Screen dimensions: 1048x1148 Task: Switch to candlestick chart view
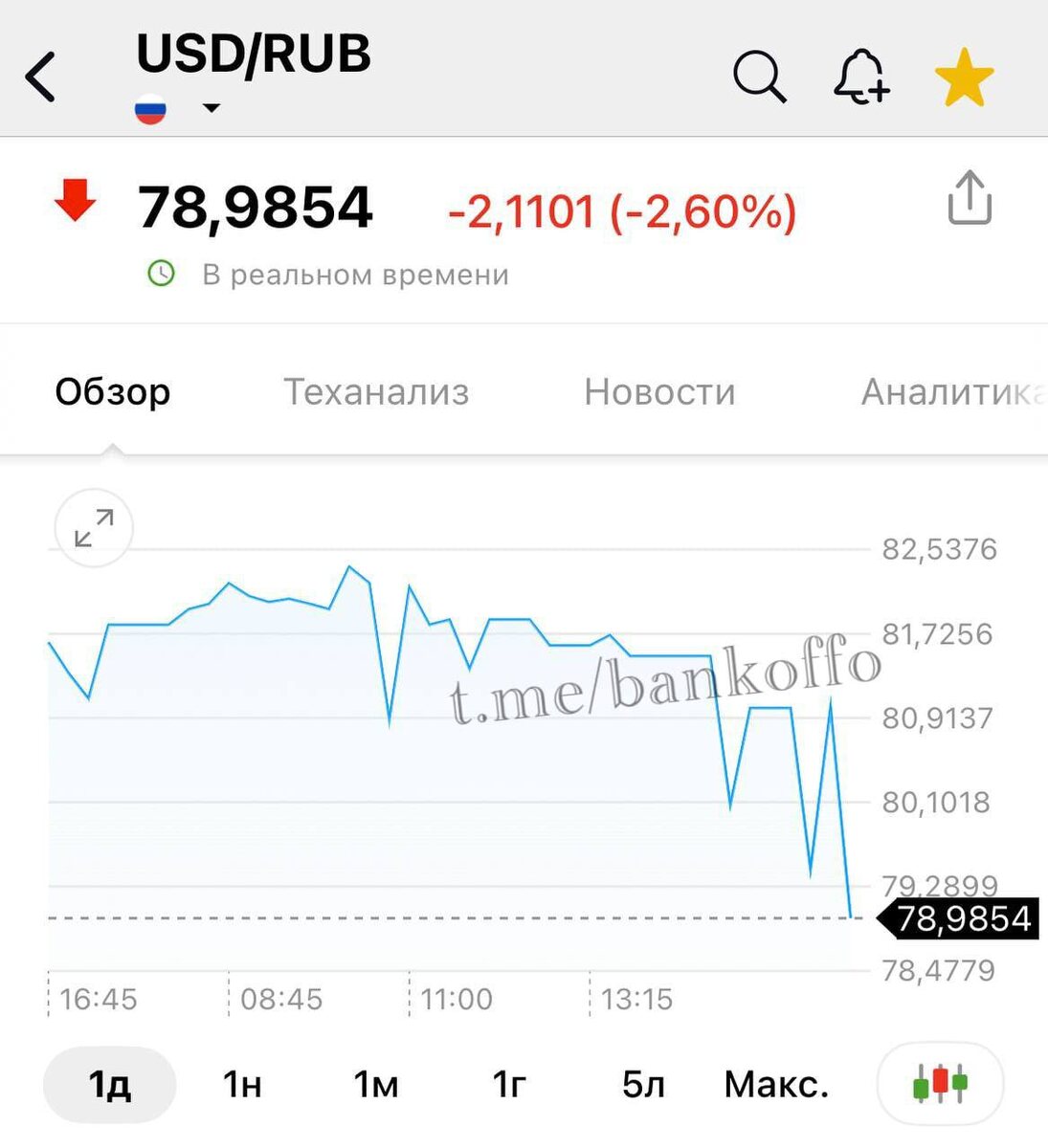pyautogui.click(x=939, y=1084)
